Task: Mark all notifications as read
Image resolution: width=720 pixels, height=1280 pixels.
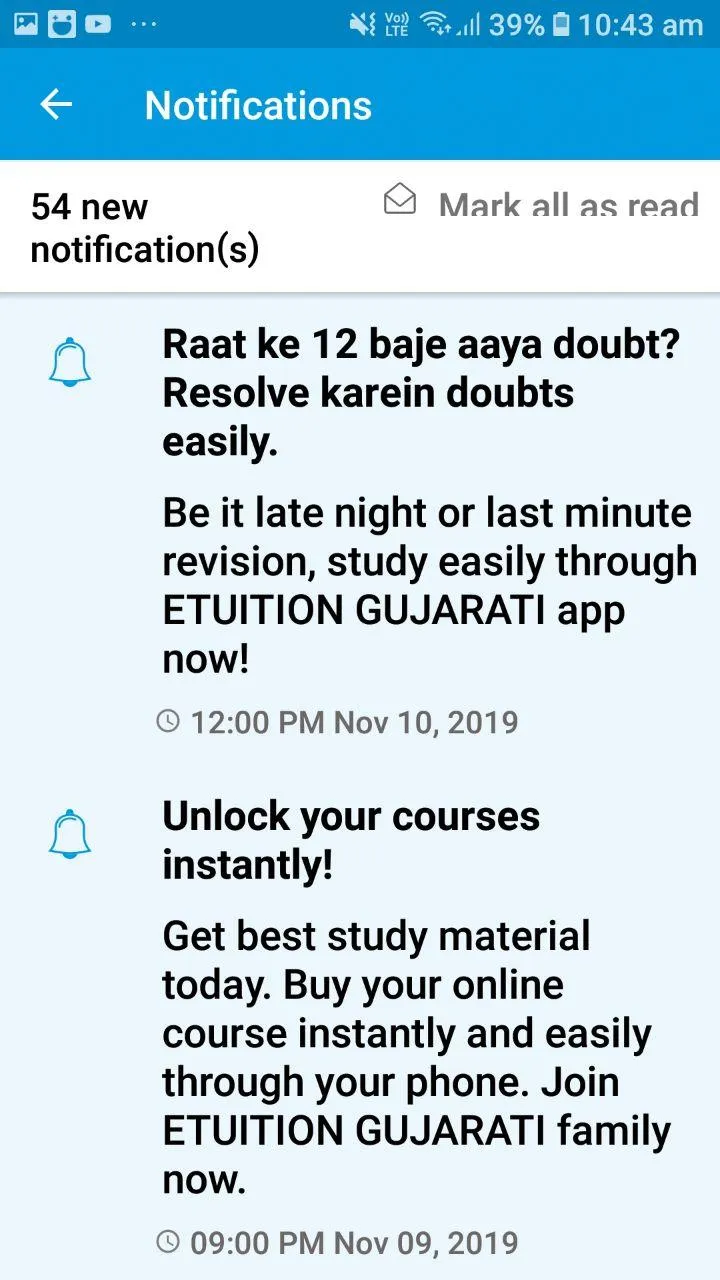Action: 541,204
